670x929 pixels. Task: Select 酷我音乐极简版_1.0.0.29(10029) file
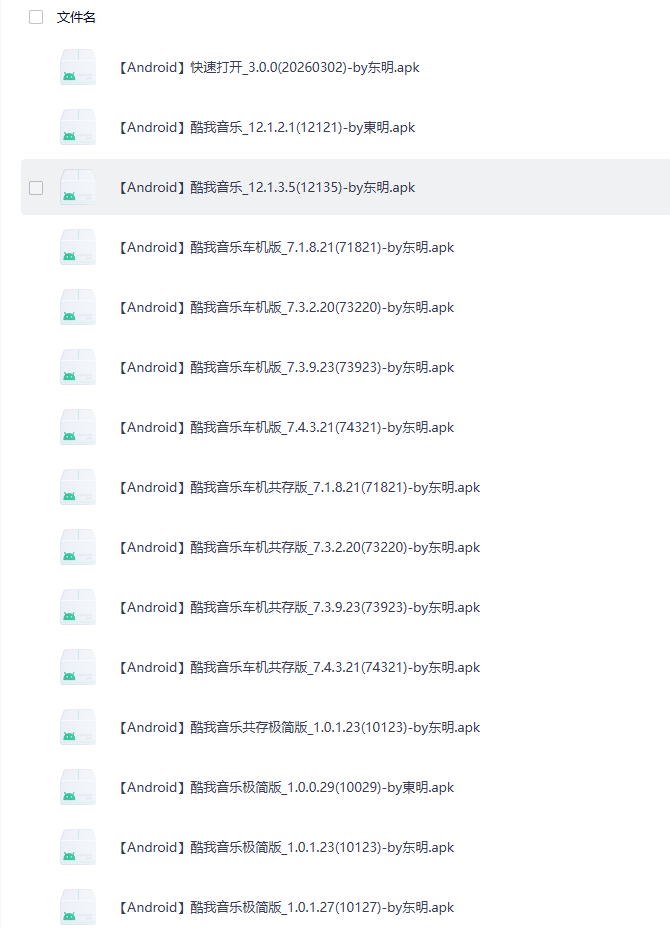(x=286, y=787)
